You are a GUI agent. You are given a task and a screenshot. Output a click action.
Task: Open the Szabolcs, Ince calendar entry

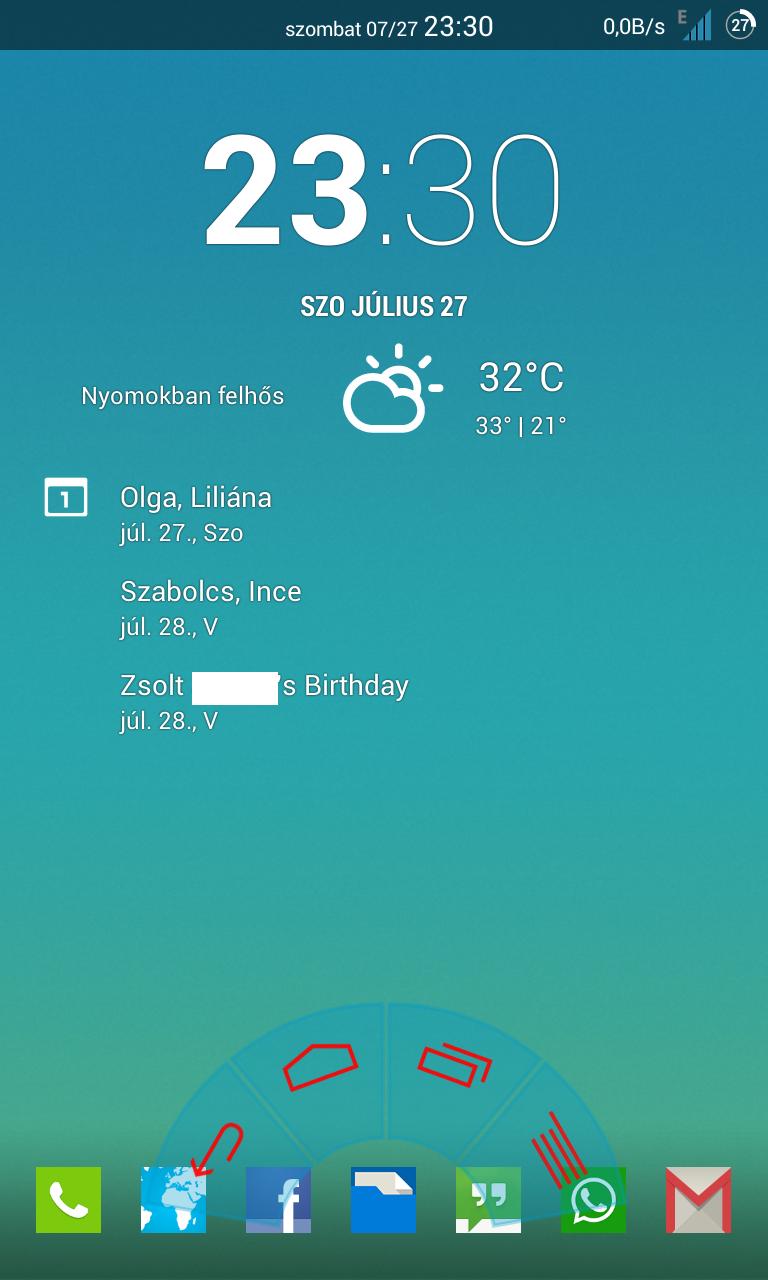click(211, 607)
